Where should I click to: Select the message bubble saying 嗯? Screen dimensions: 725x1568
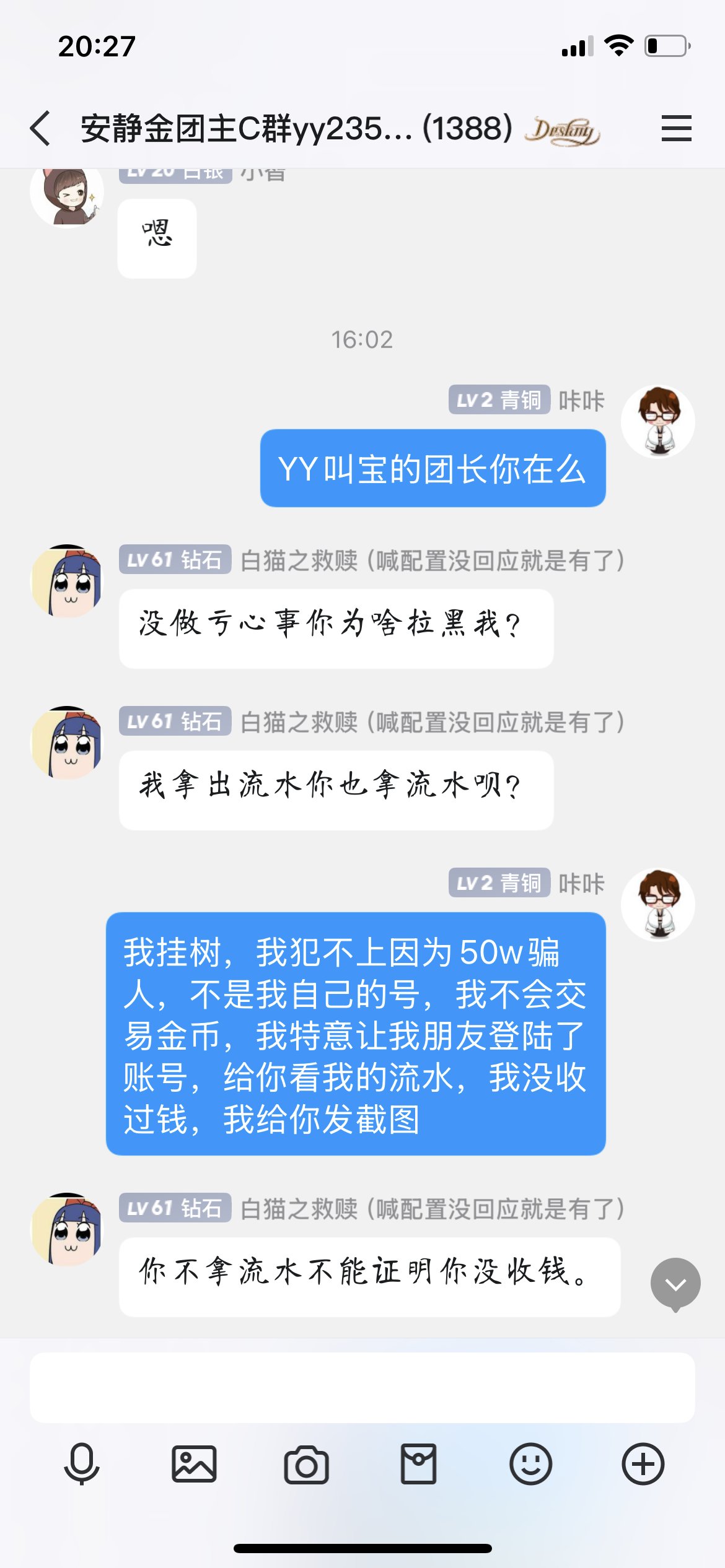click(x=157, y=237)
